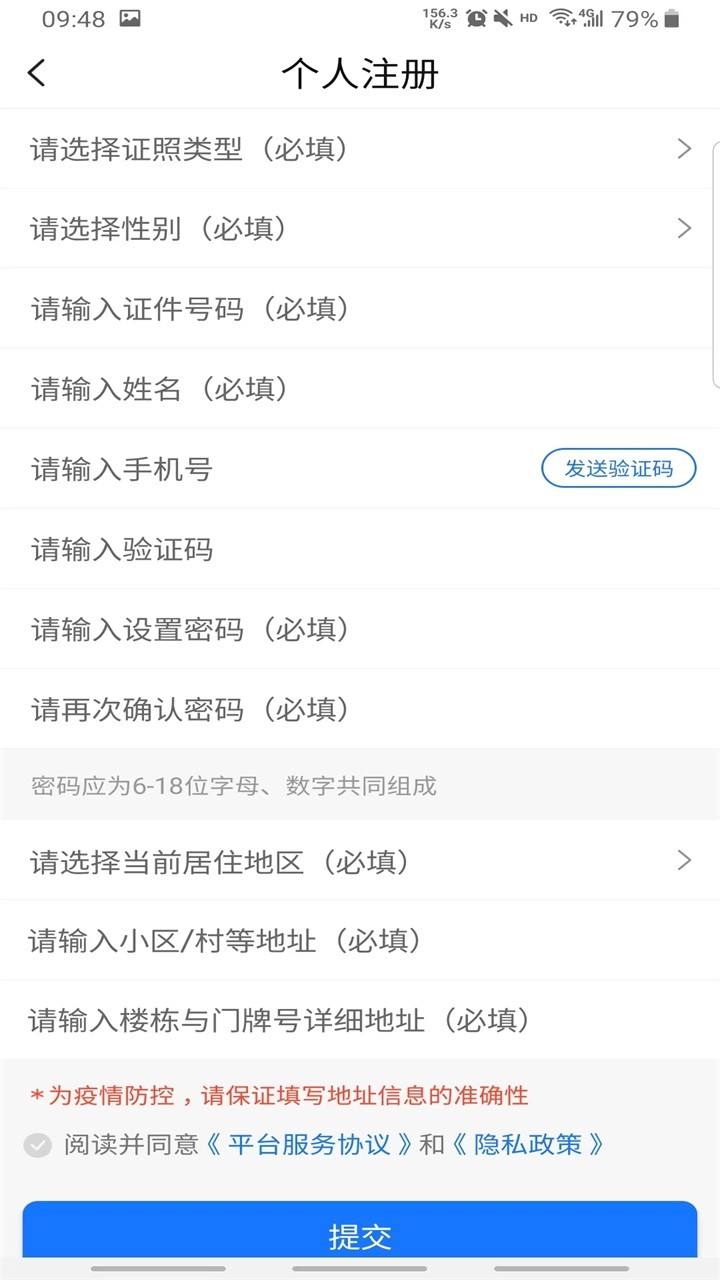This screenshot has width=720, height=1280.
Task: Choose 当前居住地区
Action: click(x=360, y=861)
